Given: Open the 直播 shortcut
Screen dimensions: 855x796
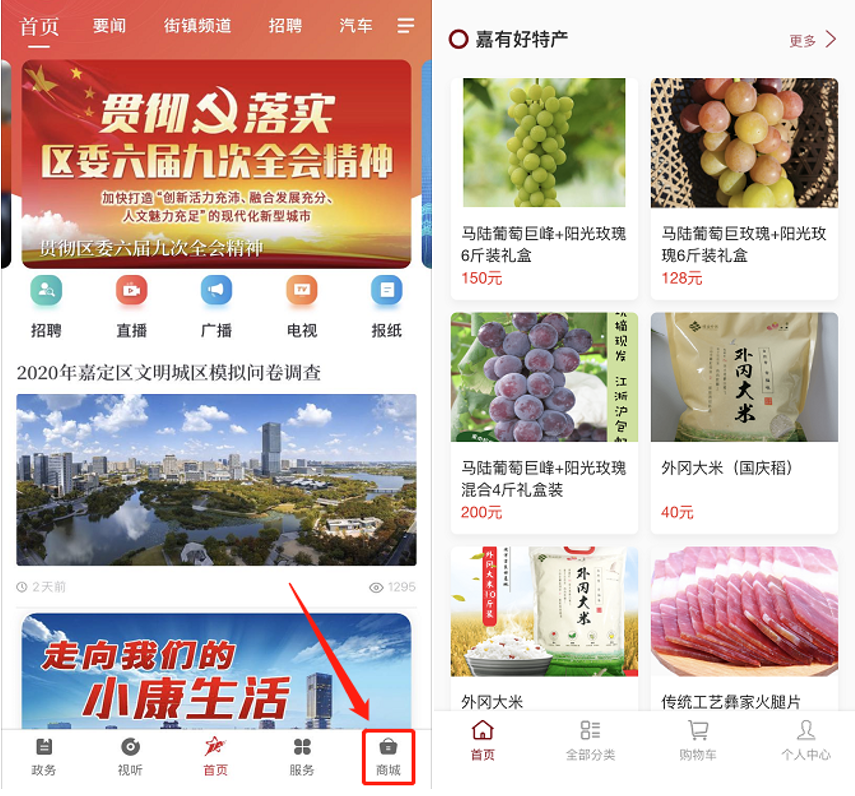Looking at the screenshot, I should (131, 306).
